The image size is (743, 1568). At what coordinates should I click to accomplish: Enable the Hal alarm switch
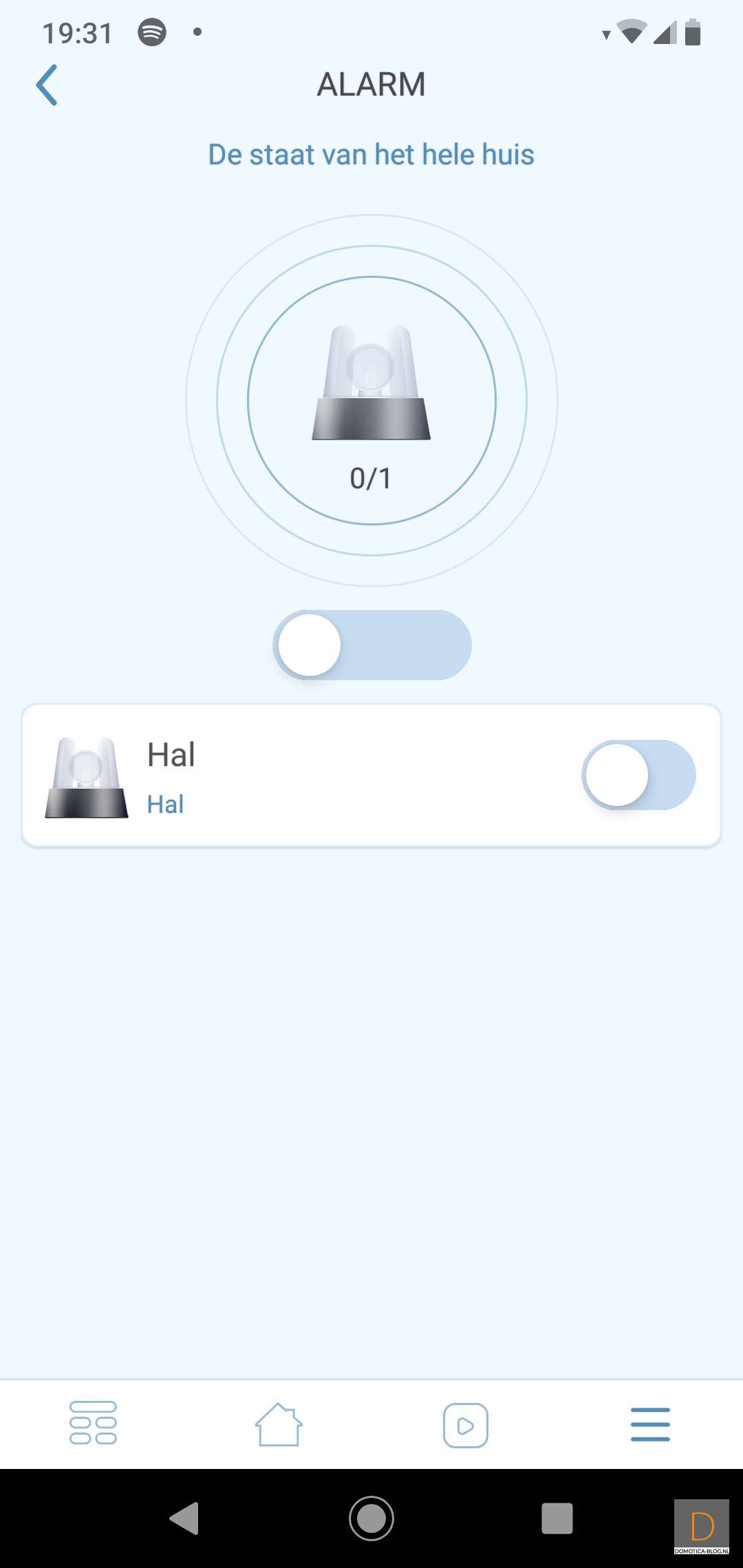[x=638, y=775]
